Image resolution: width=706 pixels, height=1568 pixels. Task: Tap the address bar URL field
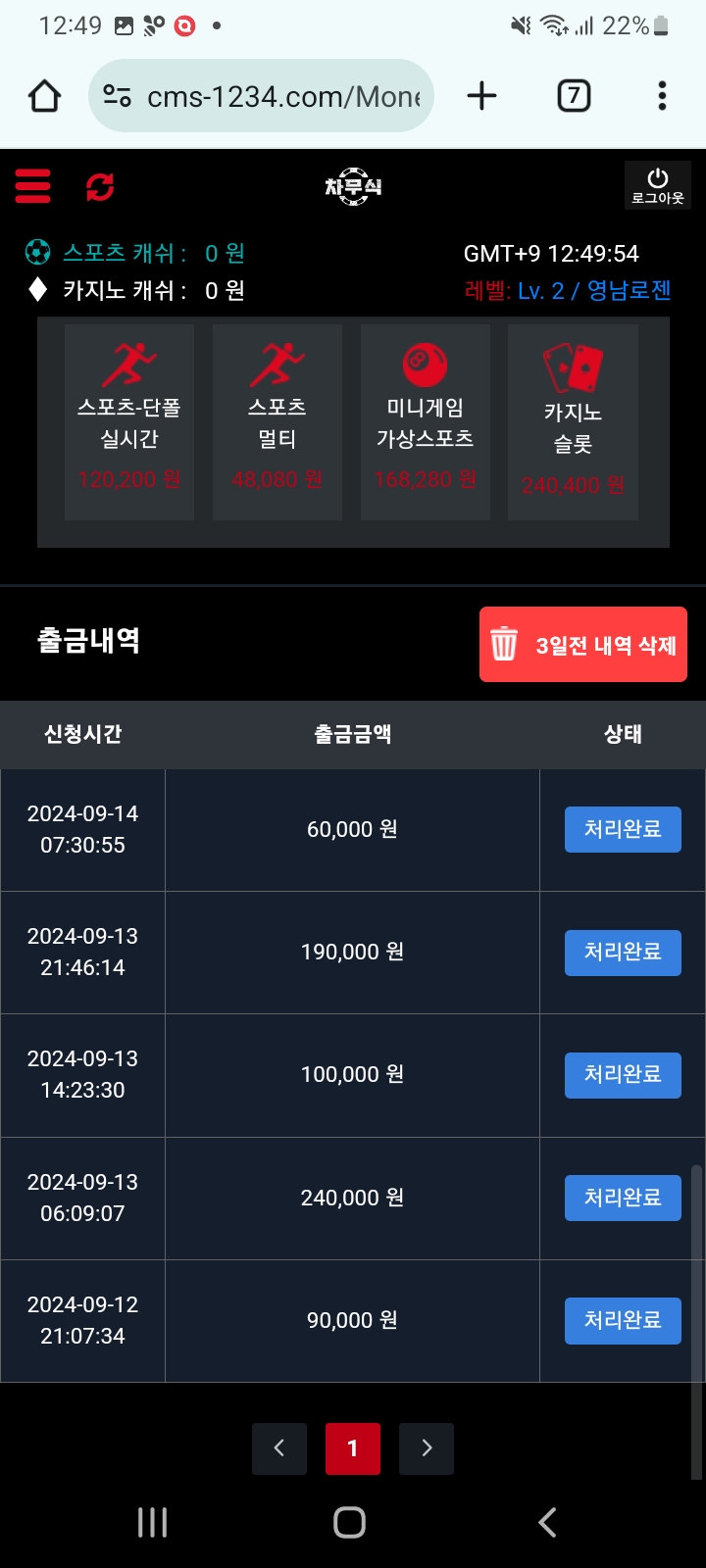point(261,96)
